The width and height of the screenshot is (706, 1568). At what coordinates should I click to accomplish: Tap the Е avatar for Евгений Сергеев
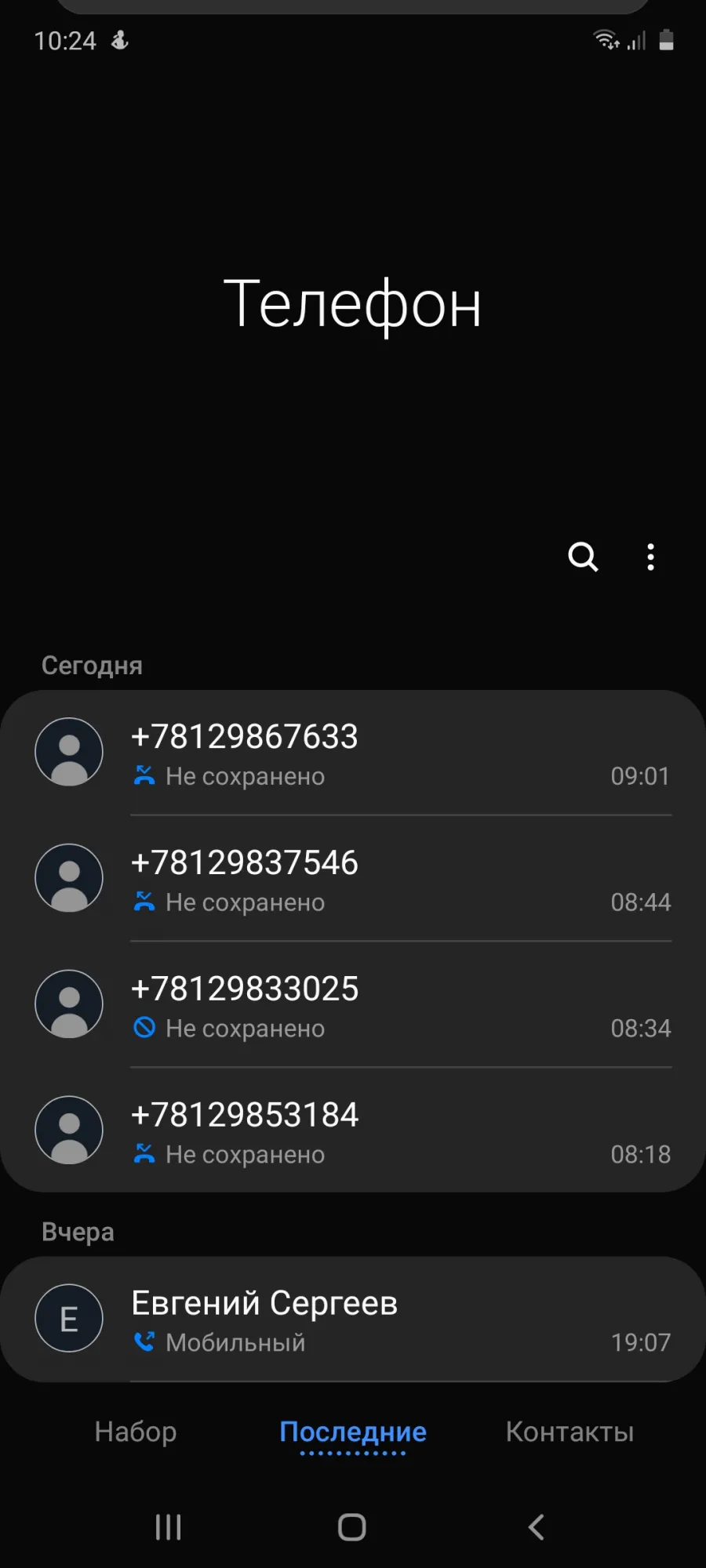[x=69, y=1318]
